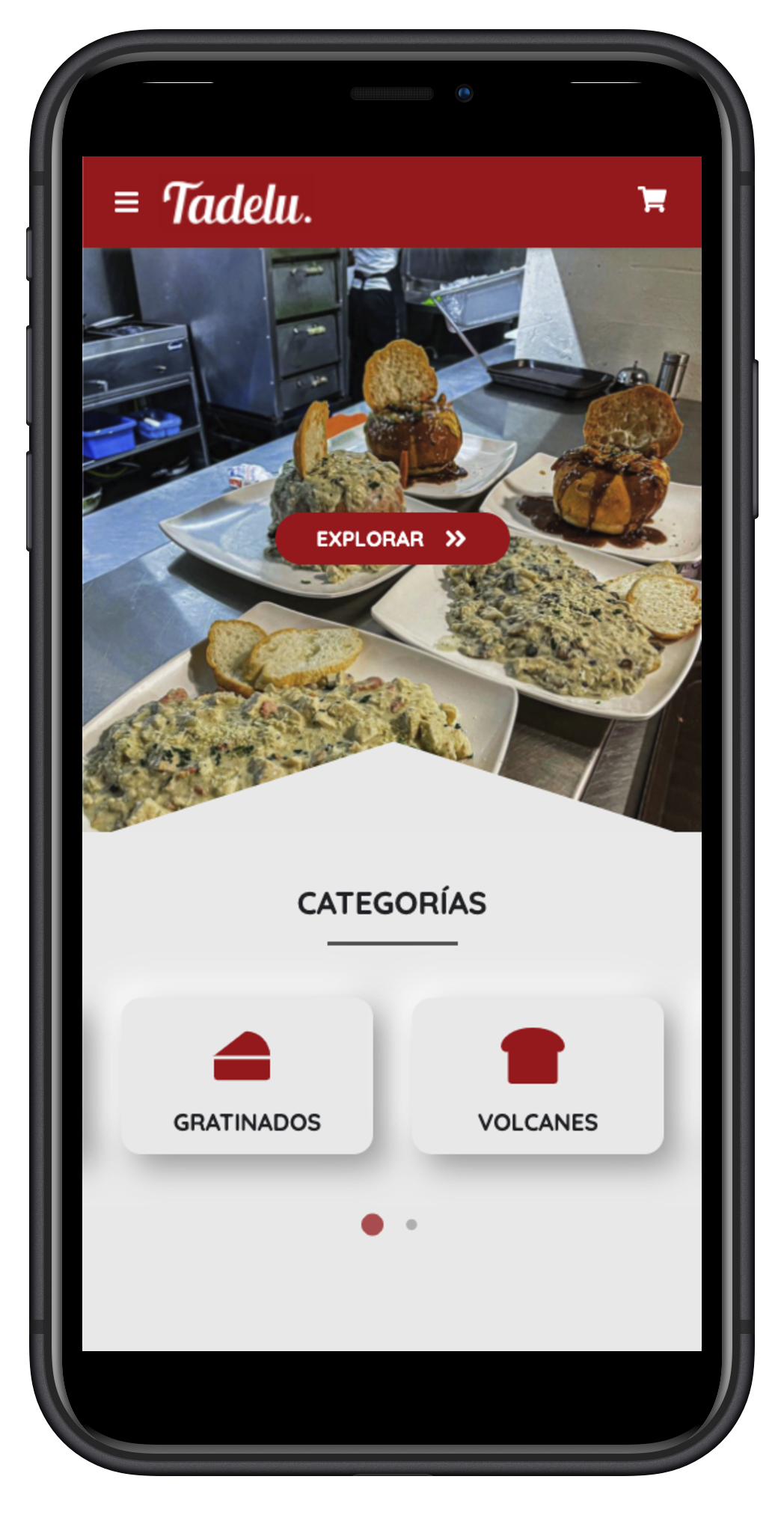Open the hamburger menu

126,202
